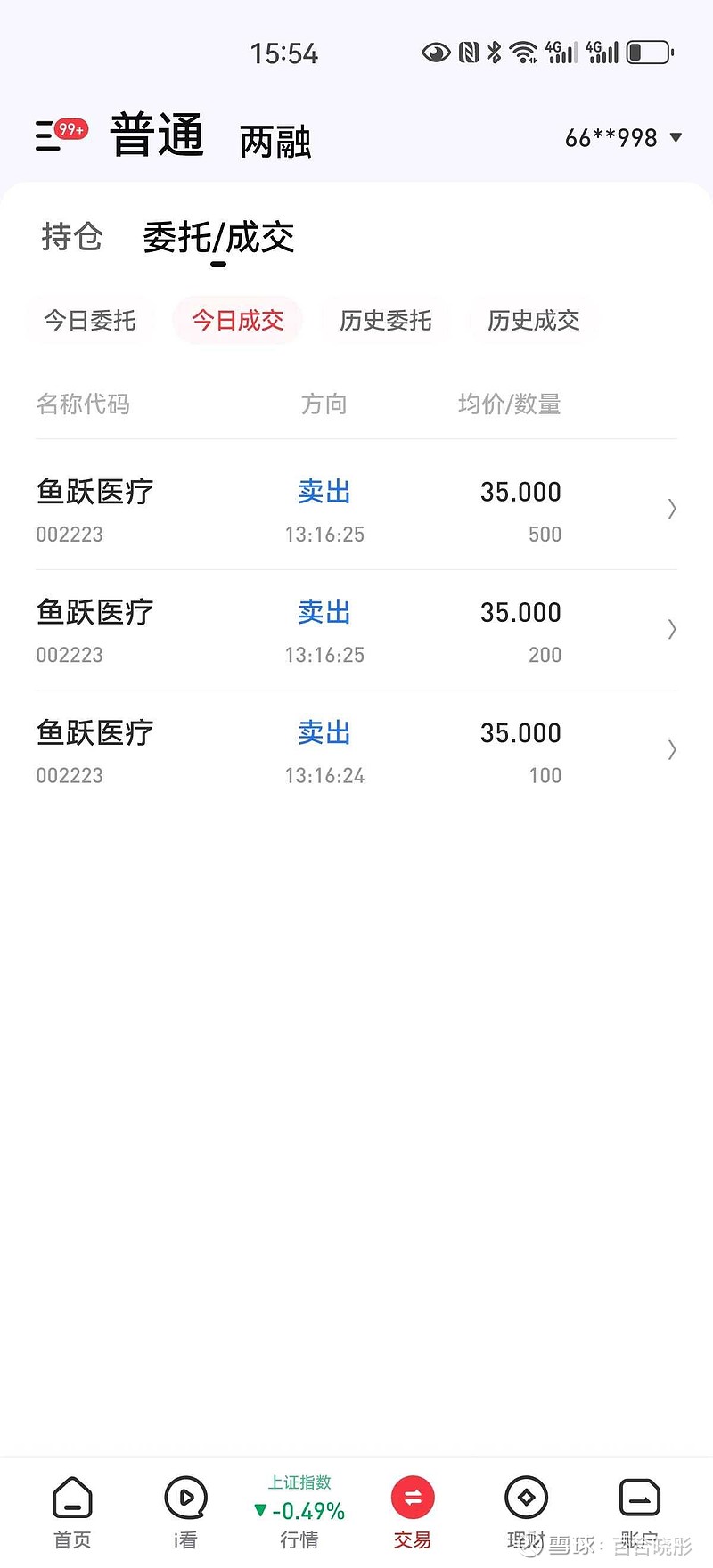Tap the red 交易 trade icon
This screenshot has height=1568, width=713.
(412, 1499)
